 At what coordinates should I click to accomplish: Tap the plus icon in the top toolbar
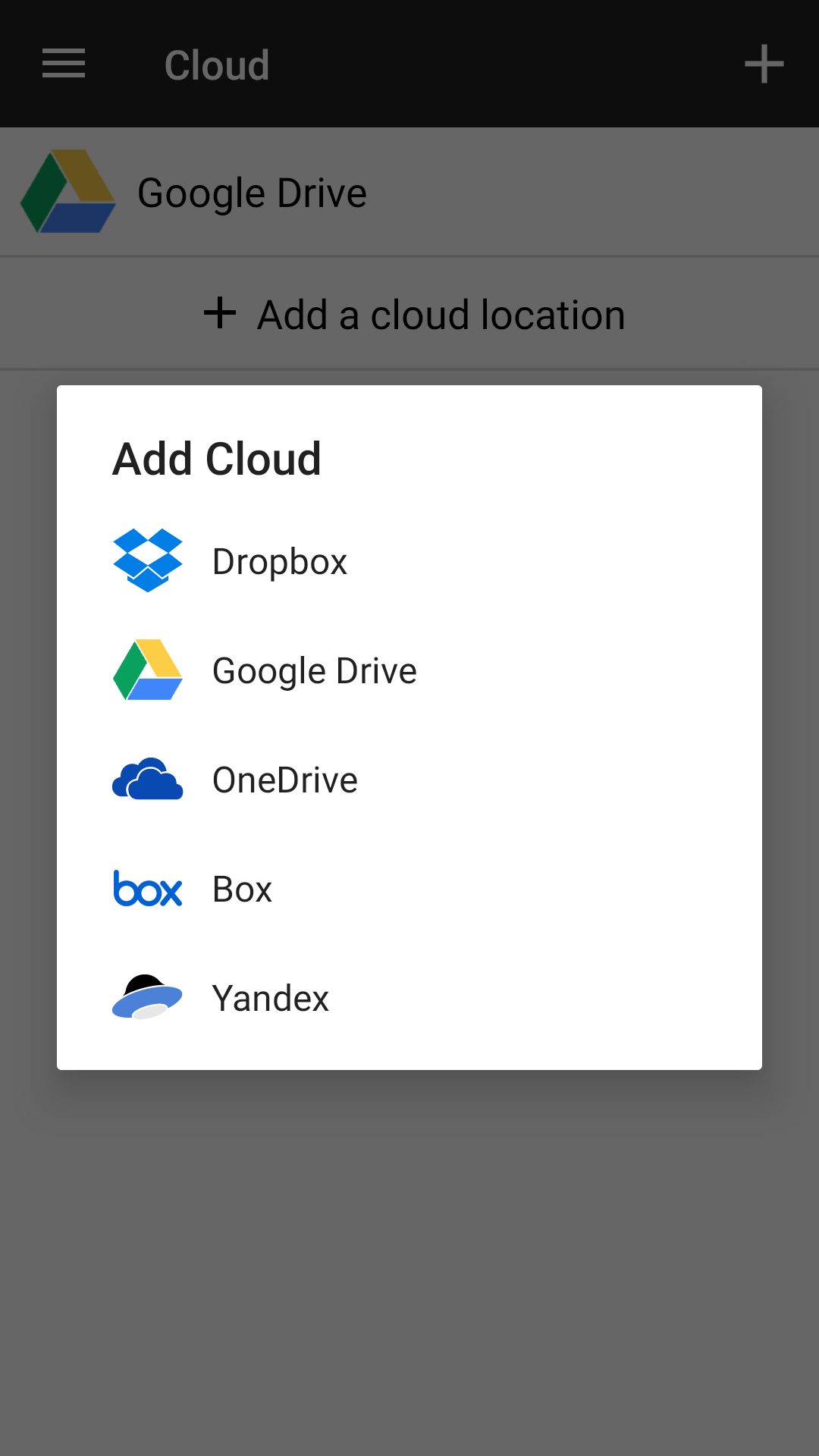[764, 64]
